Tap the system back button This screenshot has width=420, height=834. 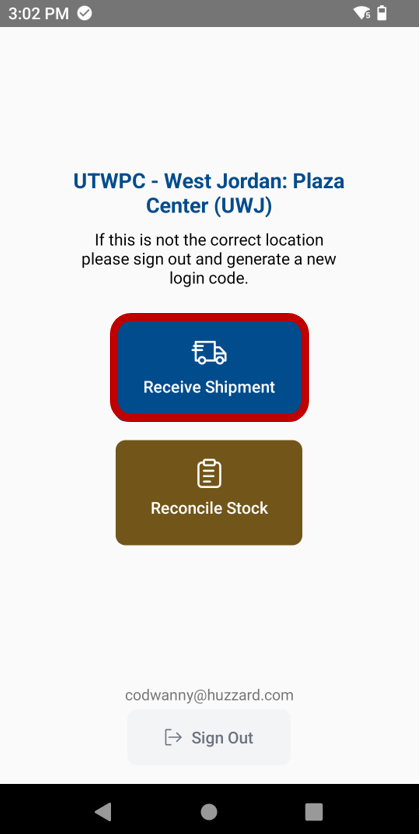point(103,812)
